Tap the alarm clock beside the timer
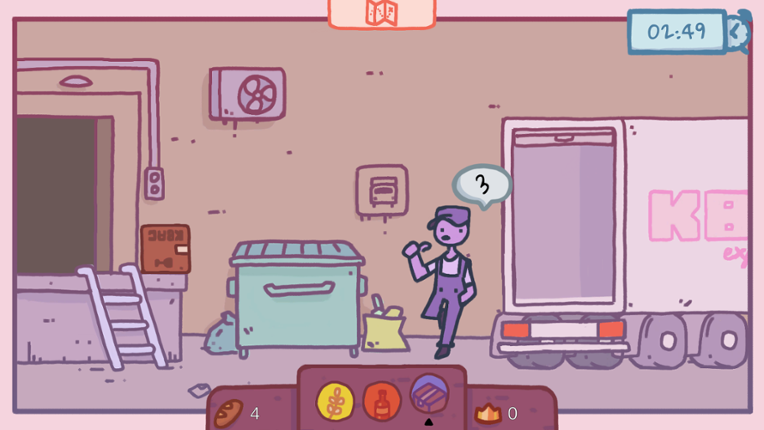764x430 pixels. click(x=739, y=31)
